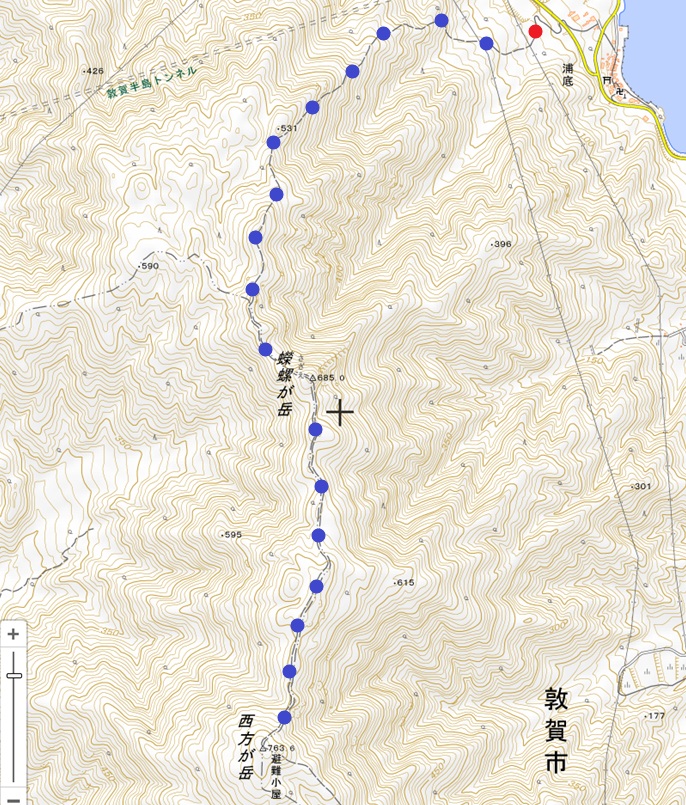This screenshot has height=805, width=686.
Task: Zoom out with the minus button
Action: 14,797
